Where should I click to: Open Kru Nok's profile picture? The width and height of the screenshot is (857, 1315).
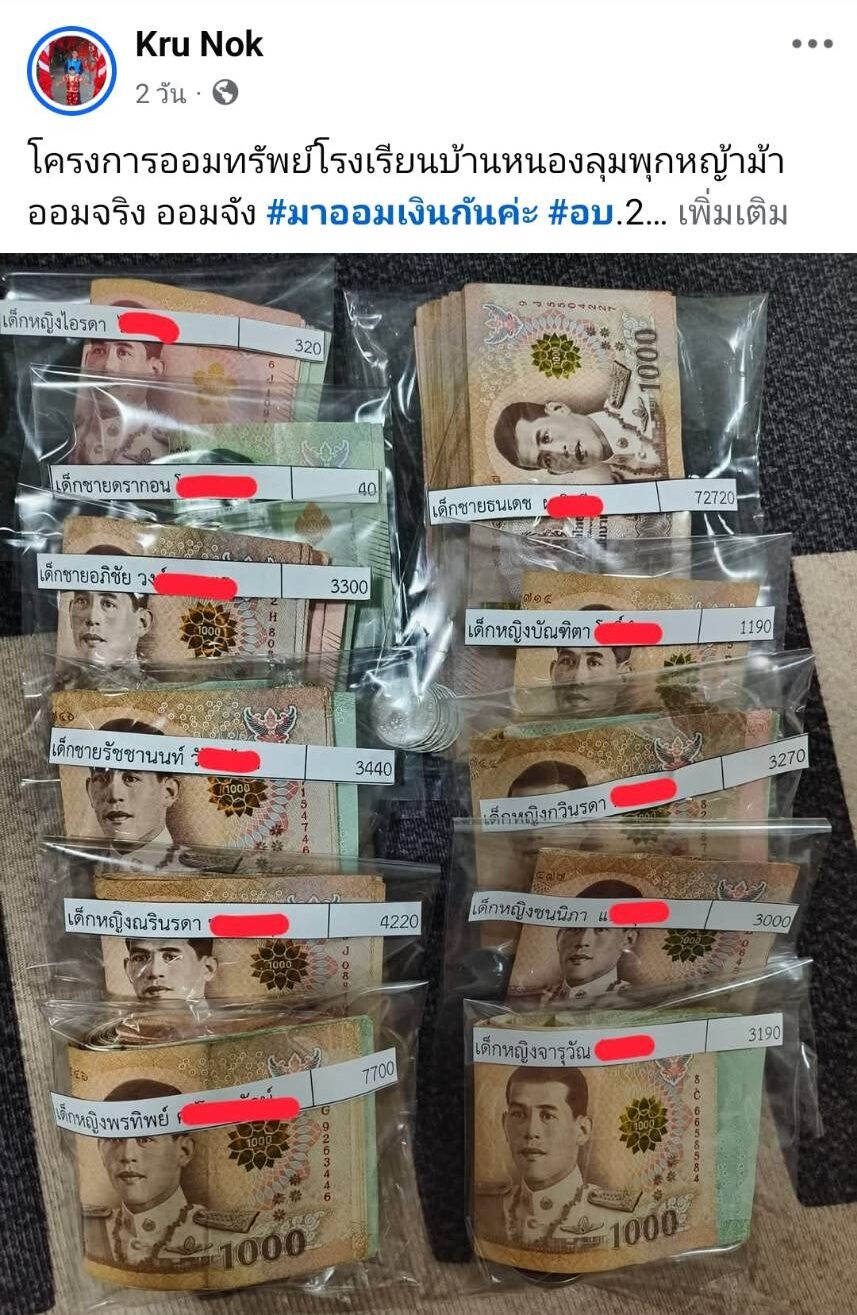(71, 70)
